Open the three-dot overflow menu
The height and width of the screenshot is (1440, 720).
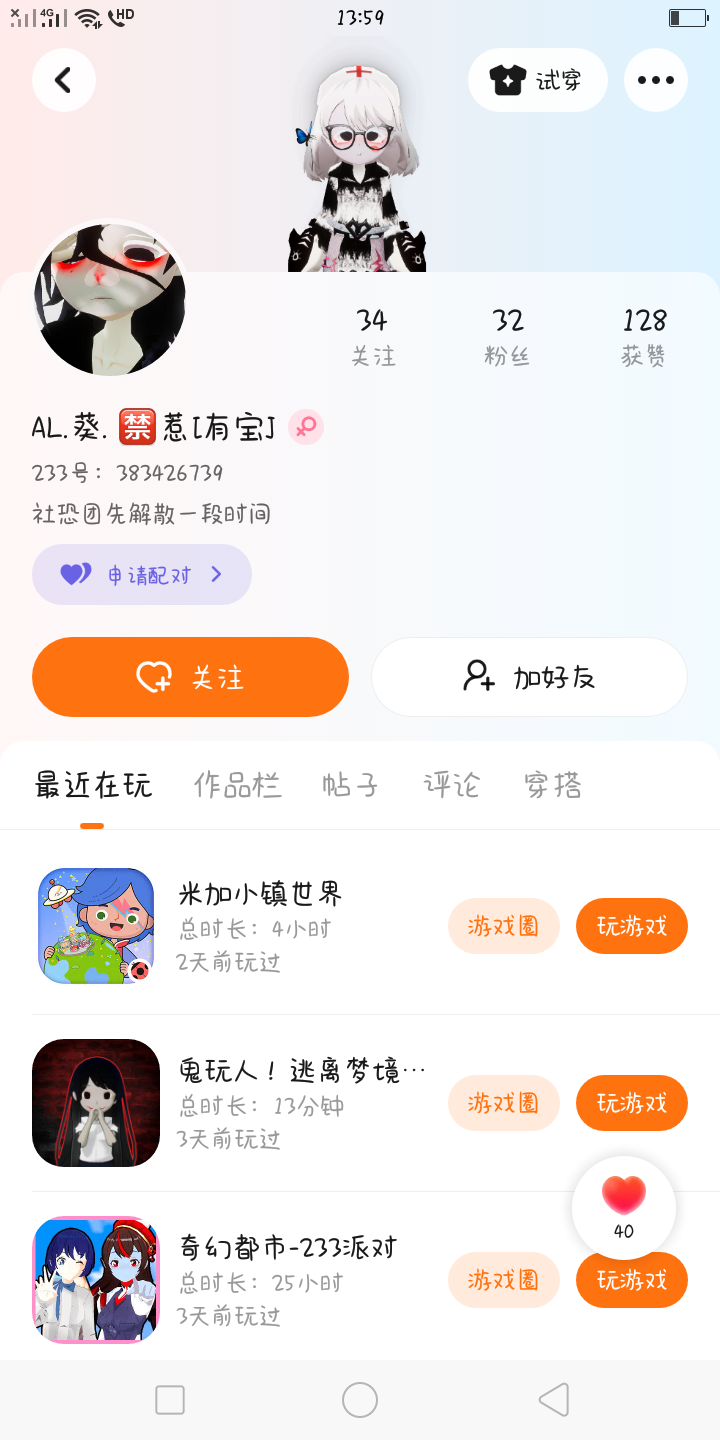656,80
